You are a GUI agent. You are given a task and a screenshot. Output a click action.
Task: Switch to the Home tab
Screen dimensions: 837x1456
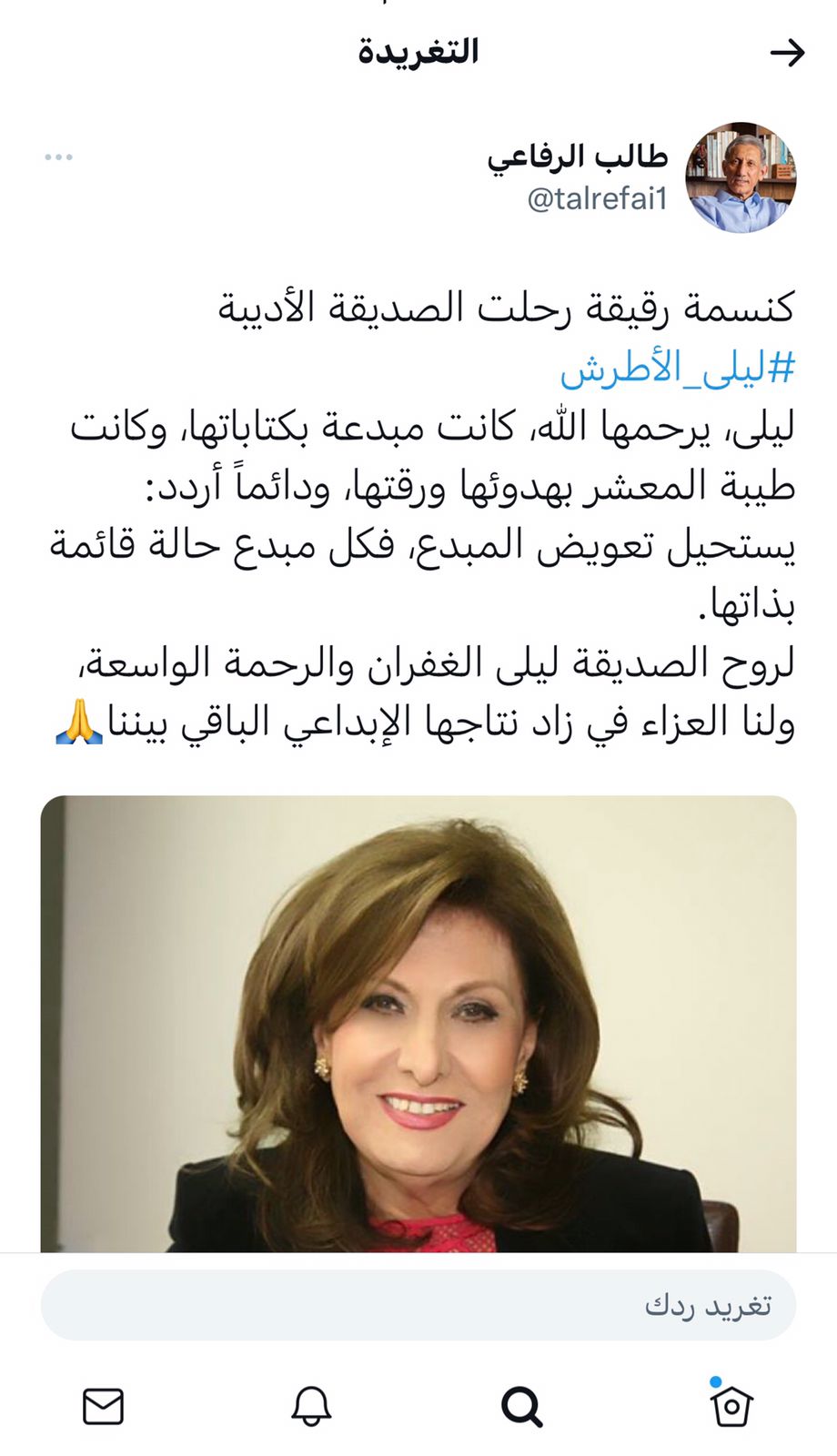(731, 1406)
